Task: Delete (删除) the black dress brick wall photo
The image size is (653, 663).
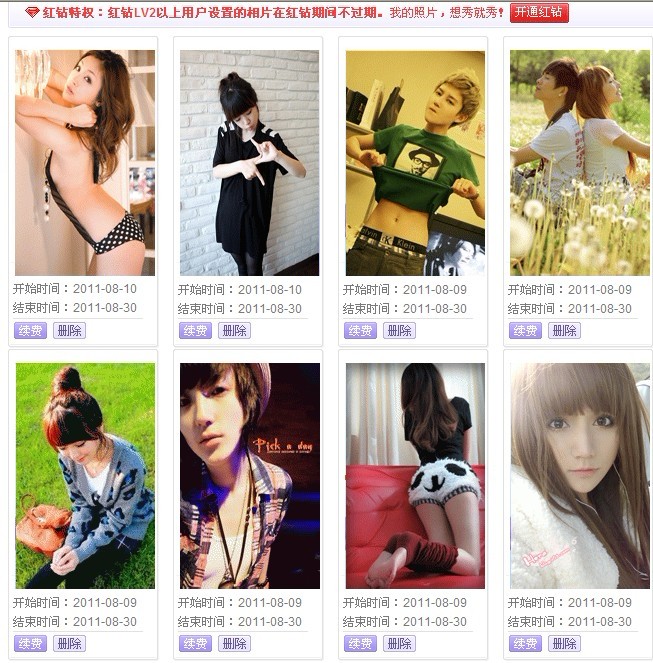Action: 234,330
